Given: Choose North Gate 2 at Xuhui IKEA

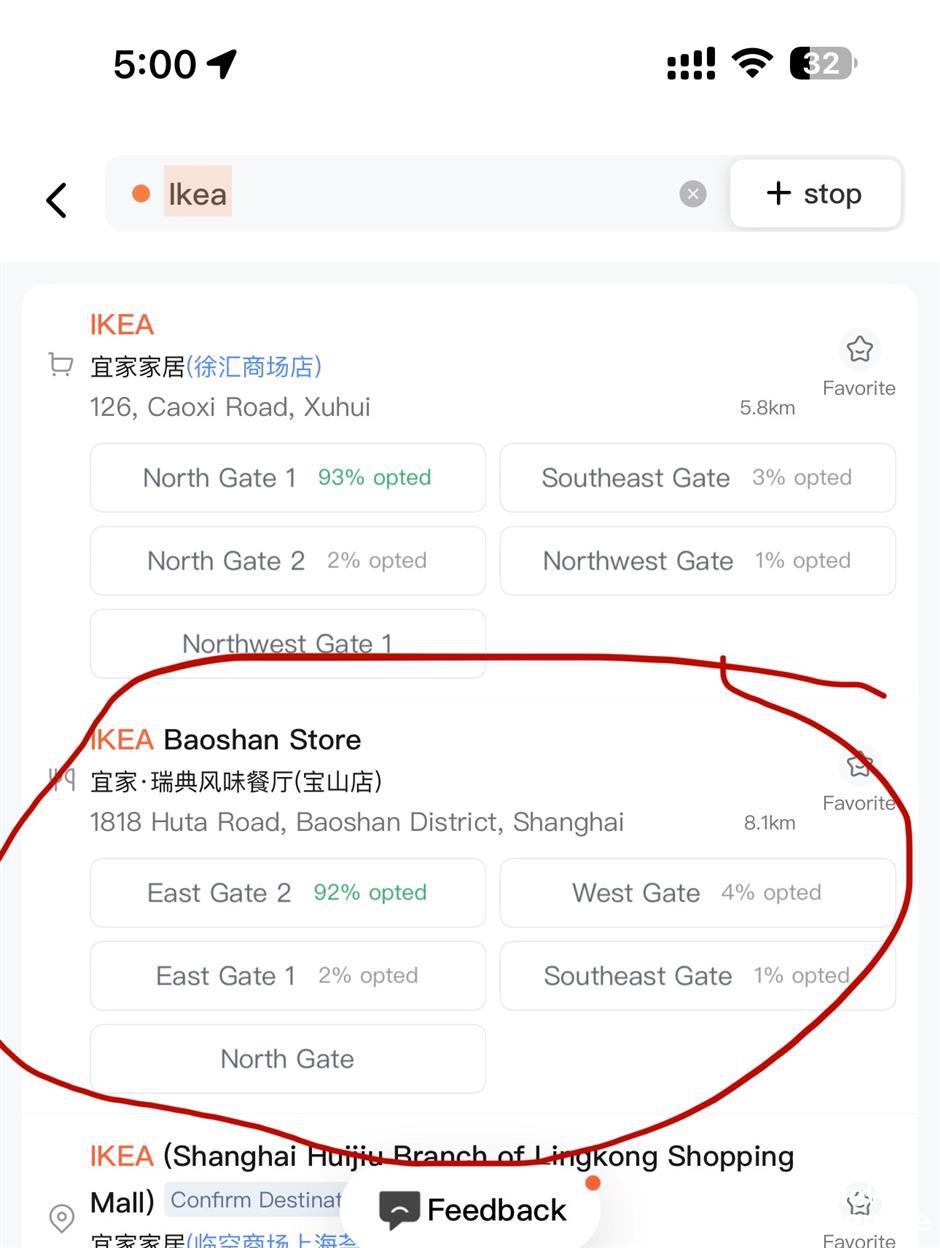Looking at the screenshot, I should click(287, 561).
